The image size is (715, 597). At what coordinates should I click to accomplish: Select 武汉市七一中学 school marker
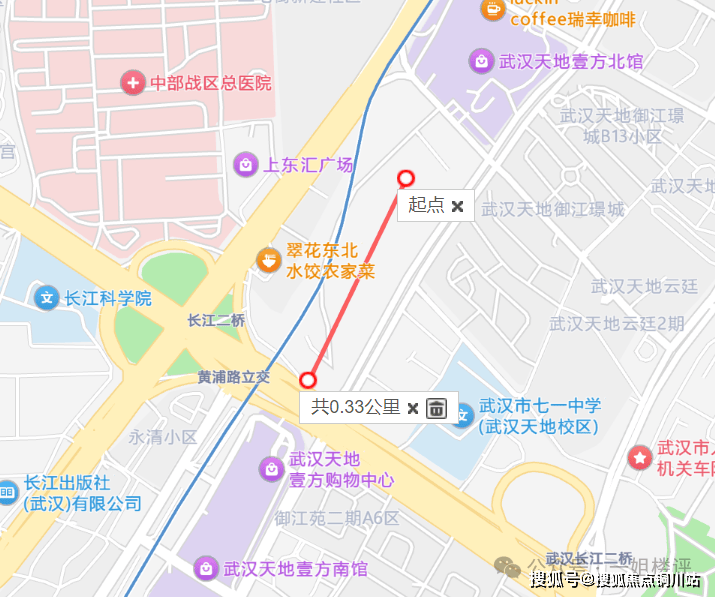point(462,413)
